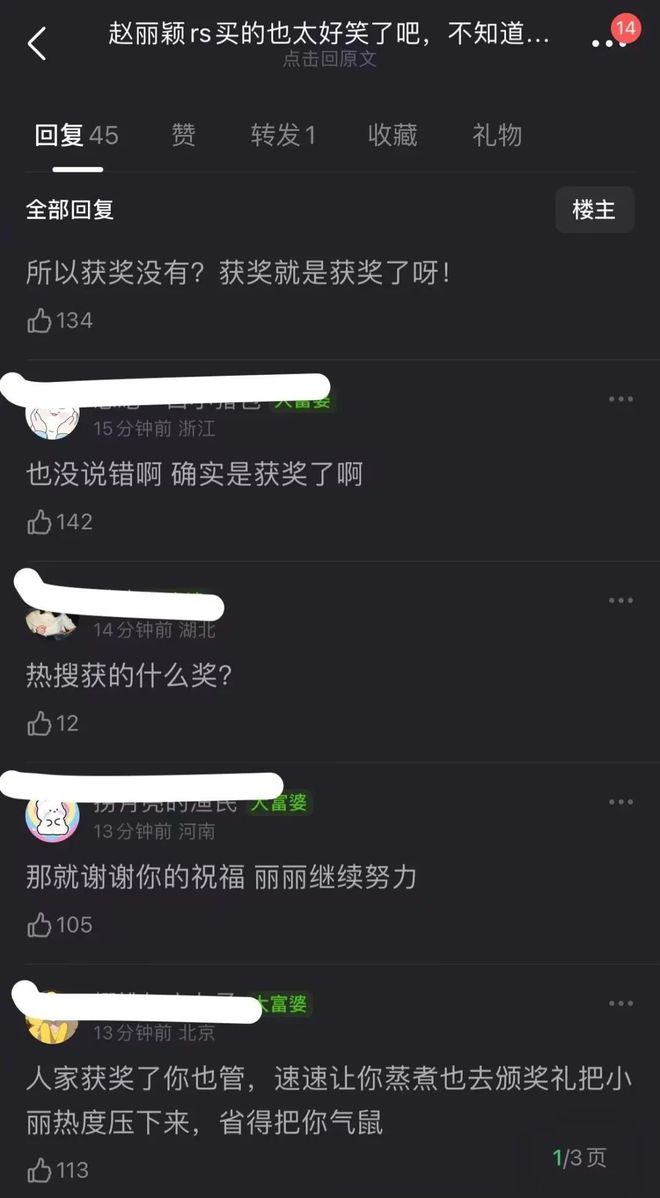Screen dimensions: 660x1198
Task: Open the 礼物 tab
Action: pyautogui.click(x=497, y=135)
